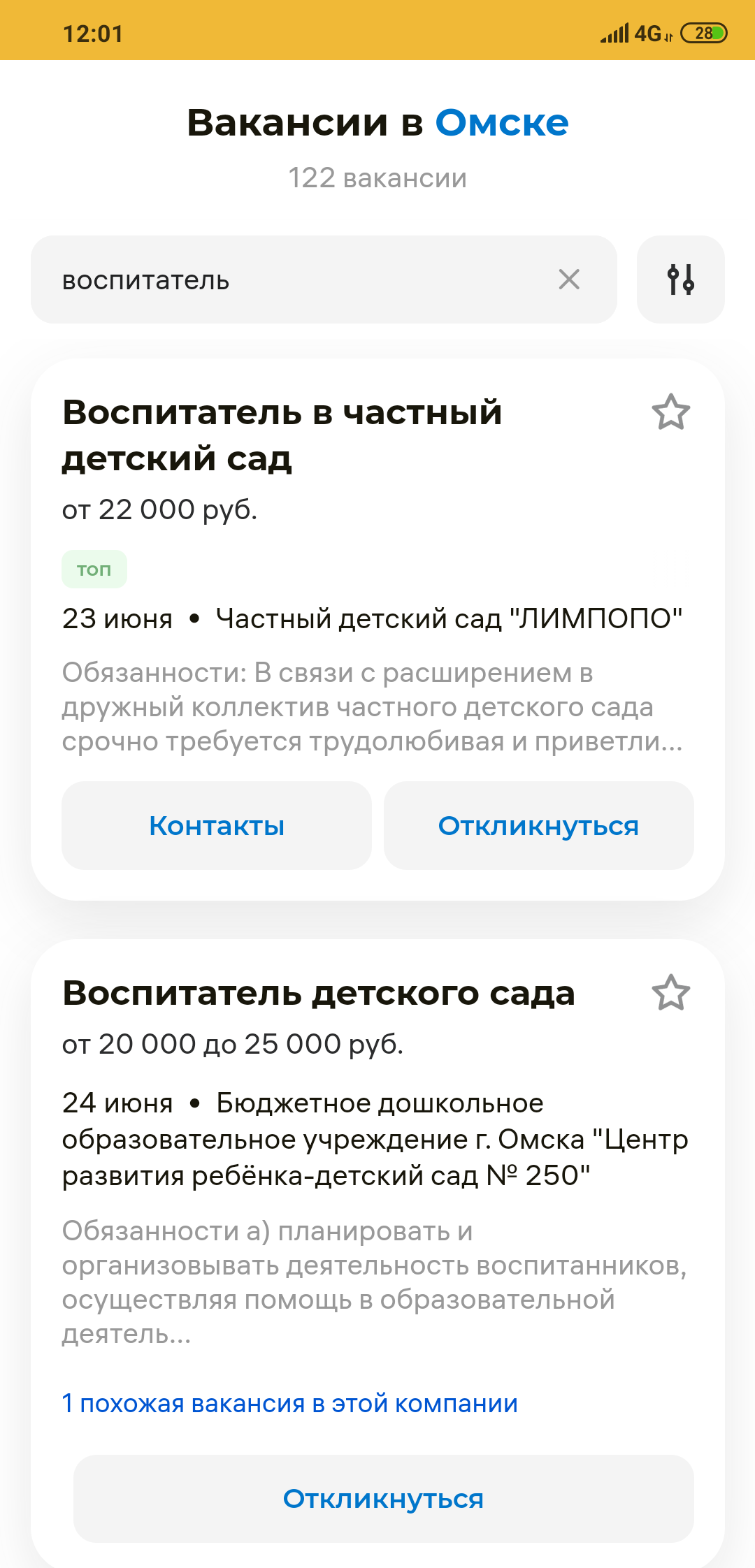Image resolution: width=755 pixels, height=1568 pixels.
Task: Star the 'Воспитатель детского сада' vacancy
Action: pyautogui.click(x=670, y=993)
